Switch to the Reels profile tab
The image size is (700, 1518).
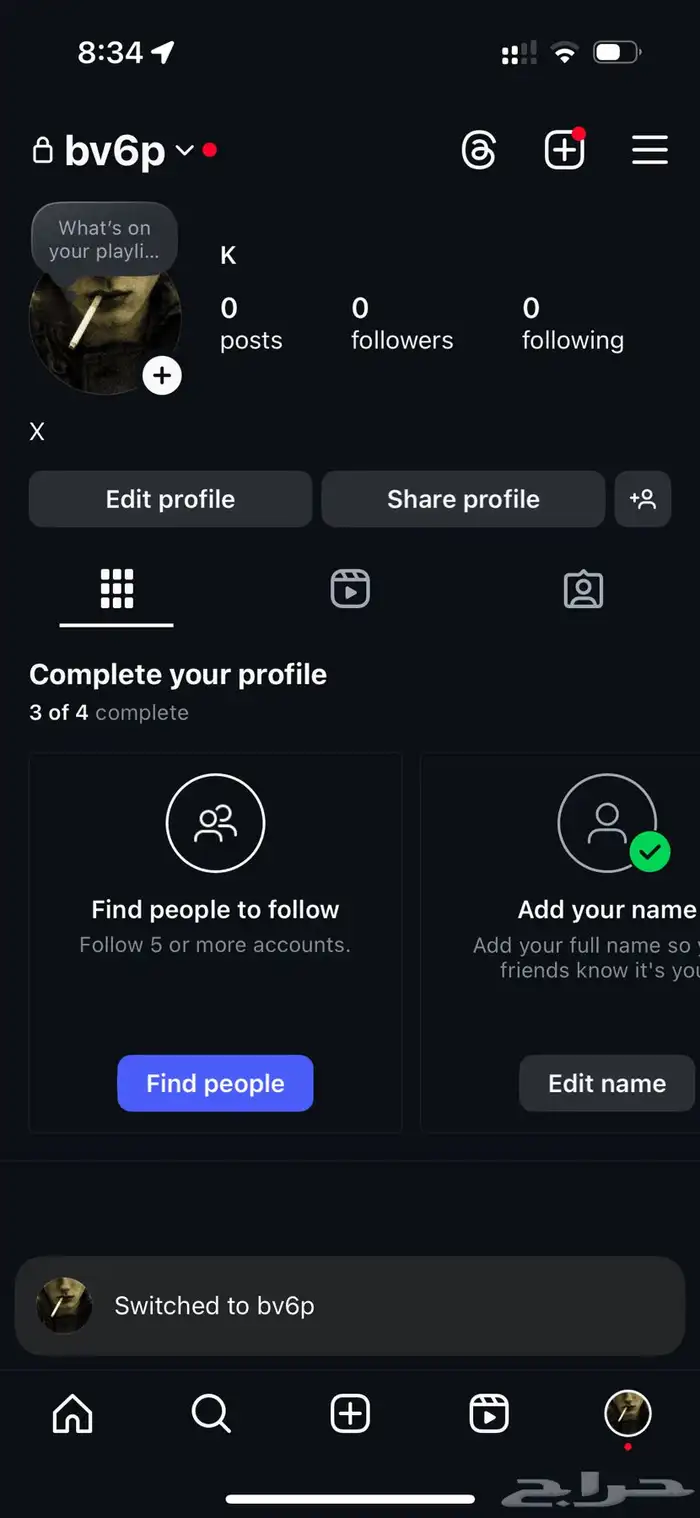[x=350, y=590]
